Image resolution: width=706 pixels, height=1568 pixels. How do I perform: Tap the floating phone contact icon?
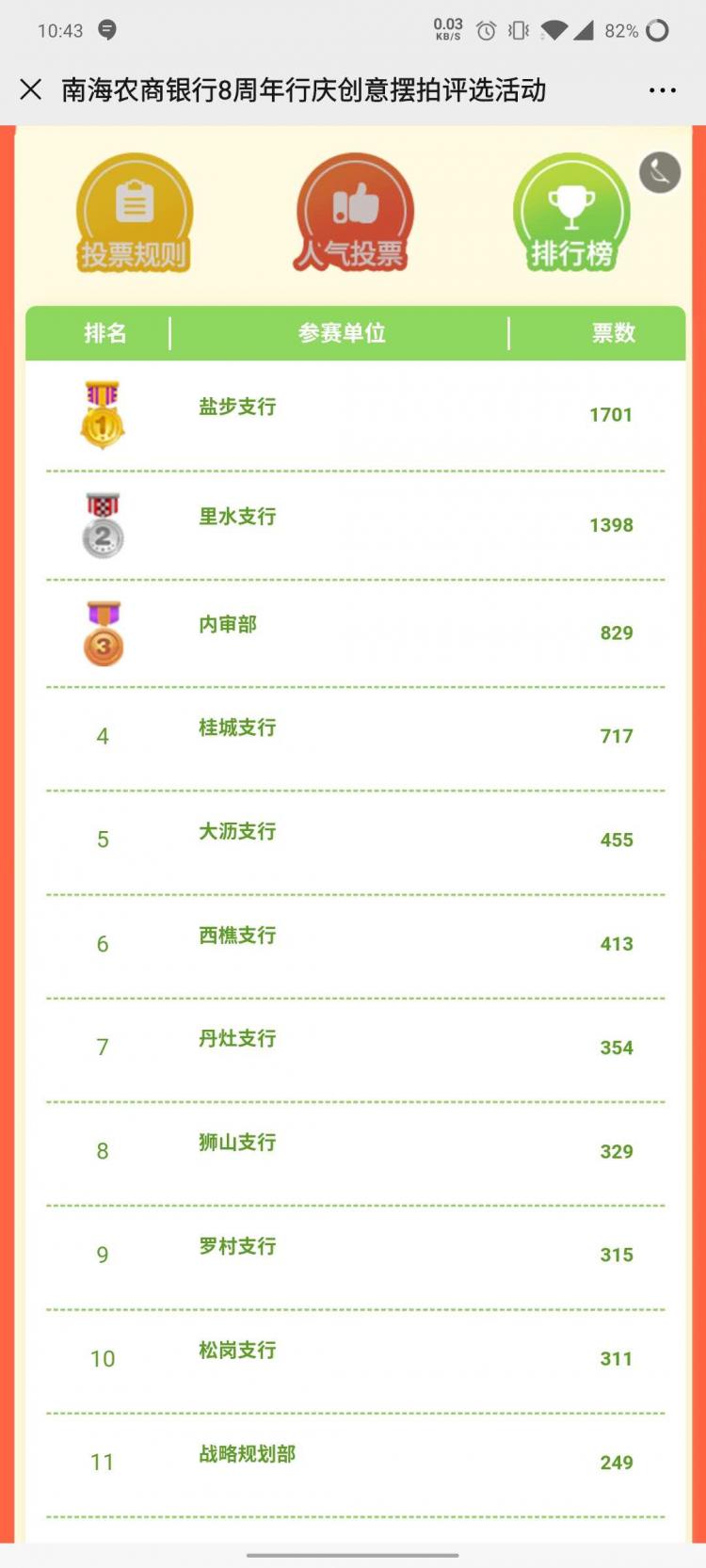[660, 172]
